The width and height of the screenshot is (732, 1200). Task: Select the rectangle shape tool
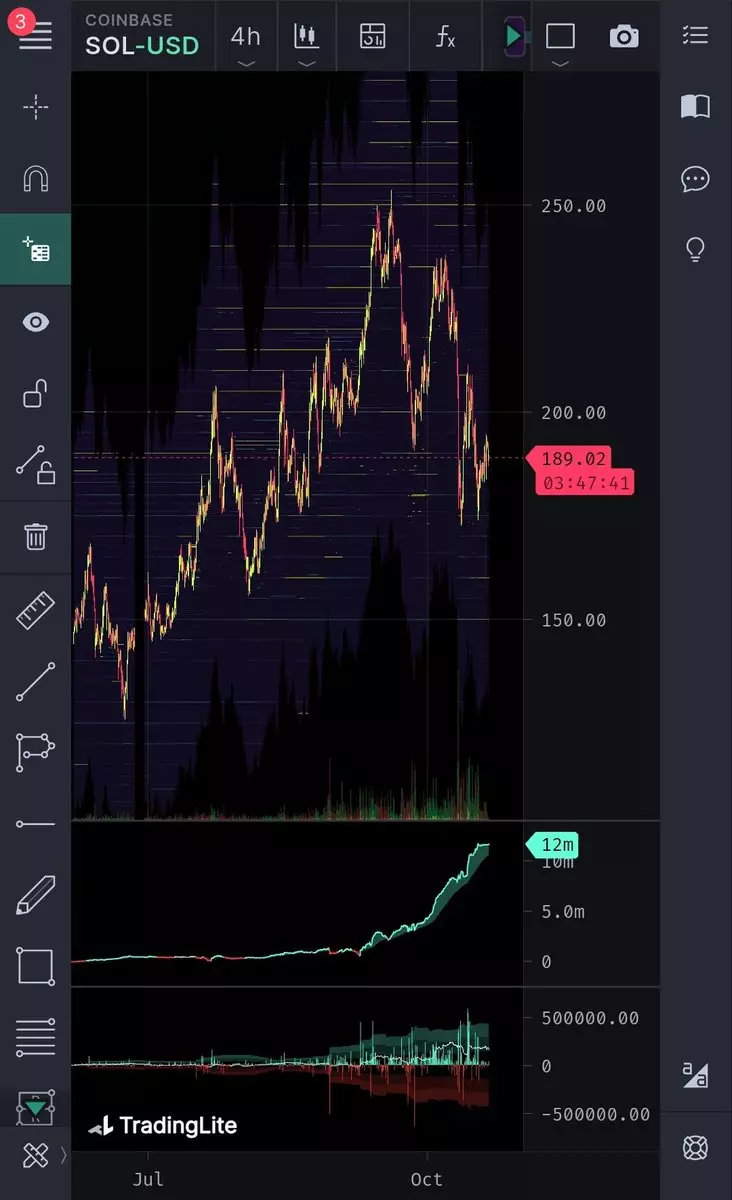(x=35, y=967)
